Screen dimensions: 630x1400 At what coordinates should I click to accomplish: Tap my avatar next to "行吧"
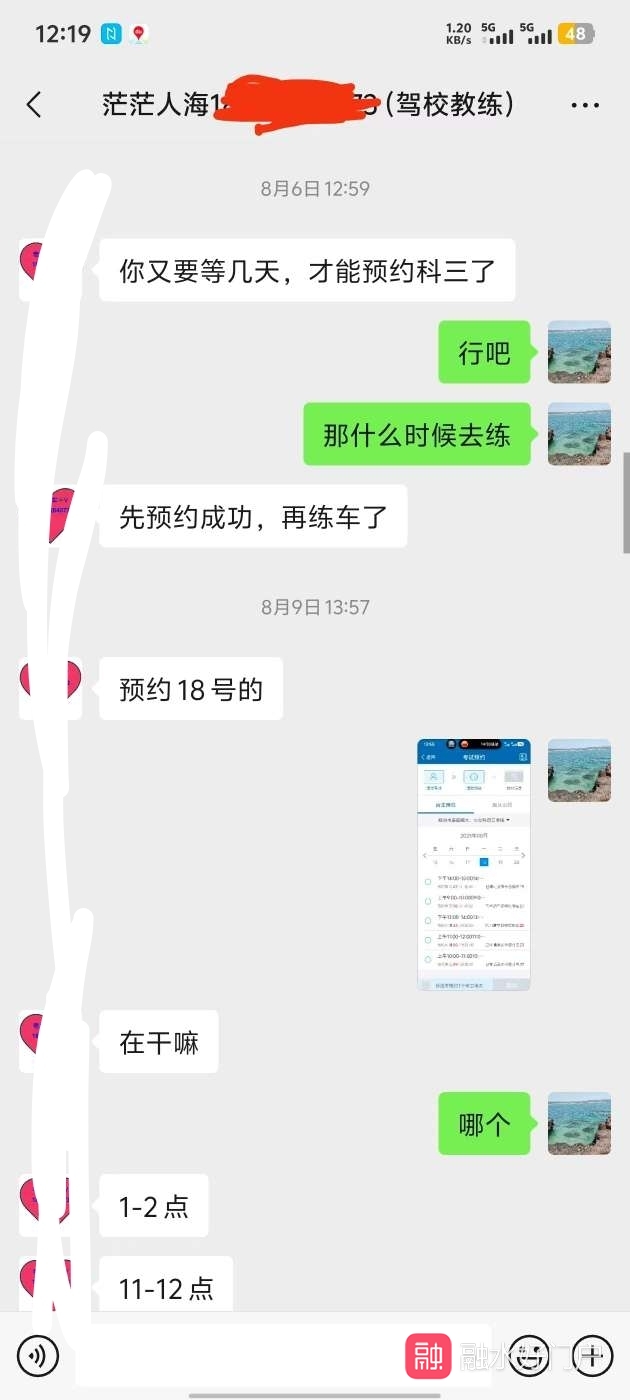click(x=579, y=352)
